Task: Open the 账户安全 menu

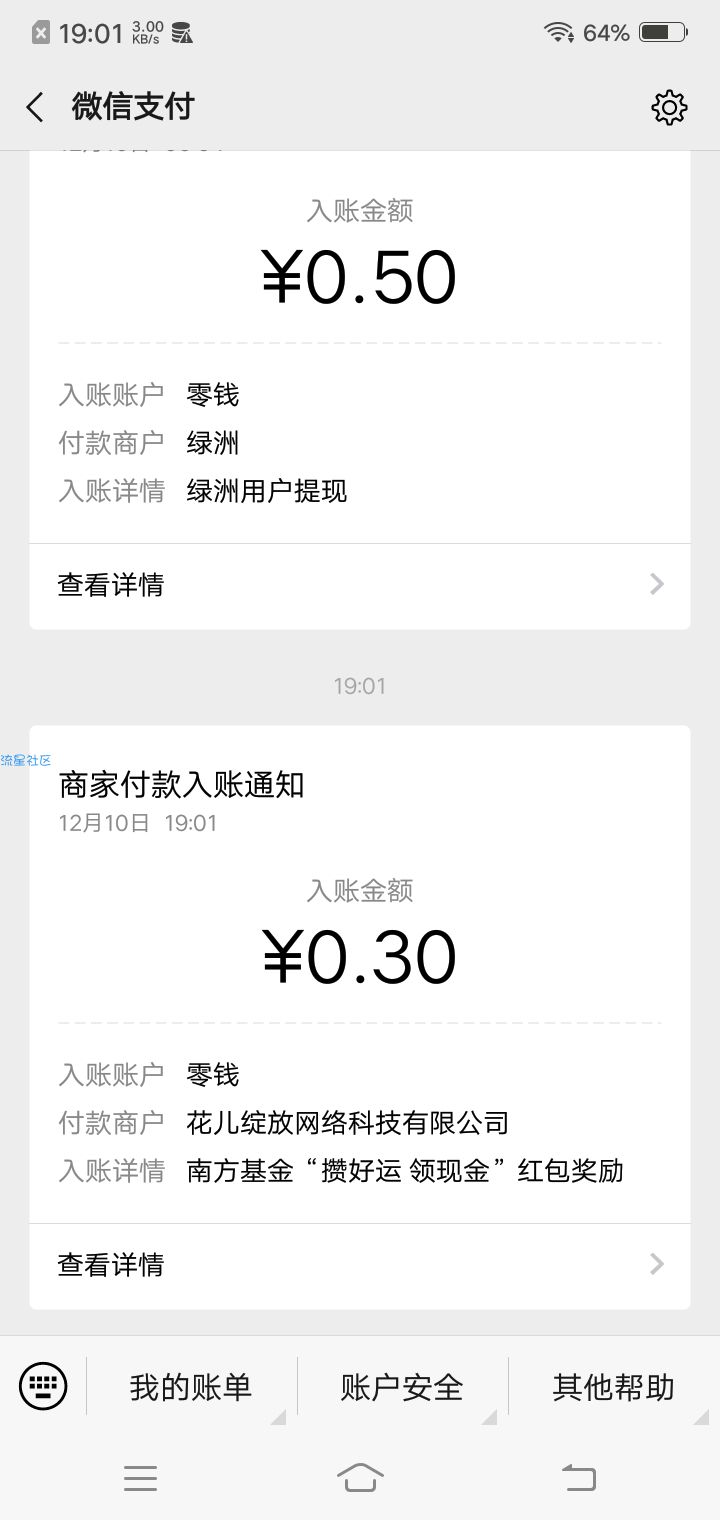Action: [402, 1387]
